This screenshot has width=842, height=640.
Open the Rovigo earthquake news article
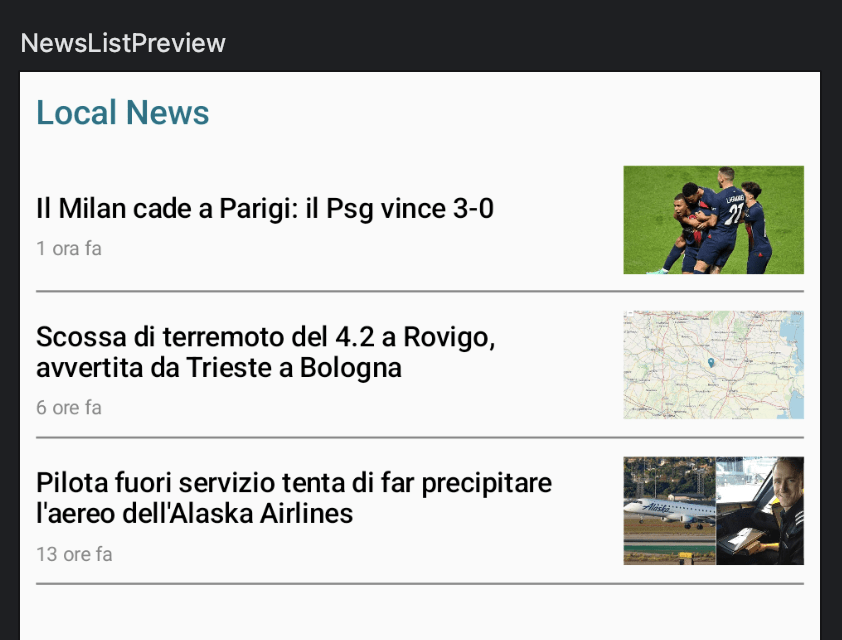coord(266,352)
